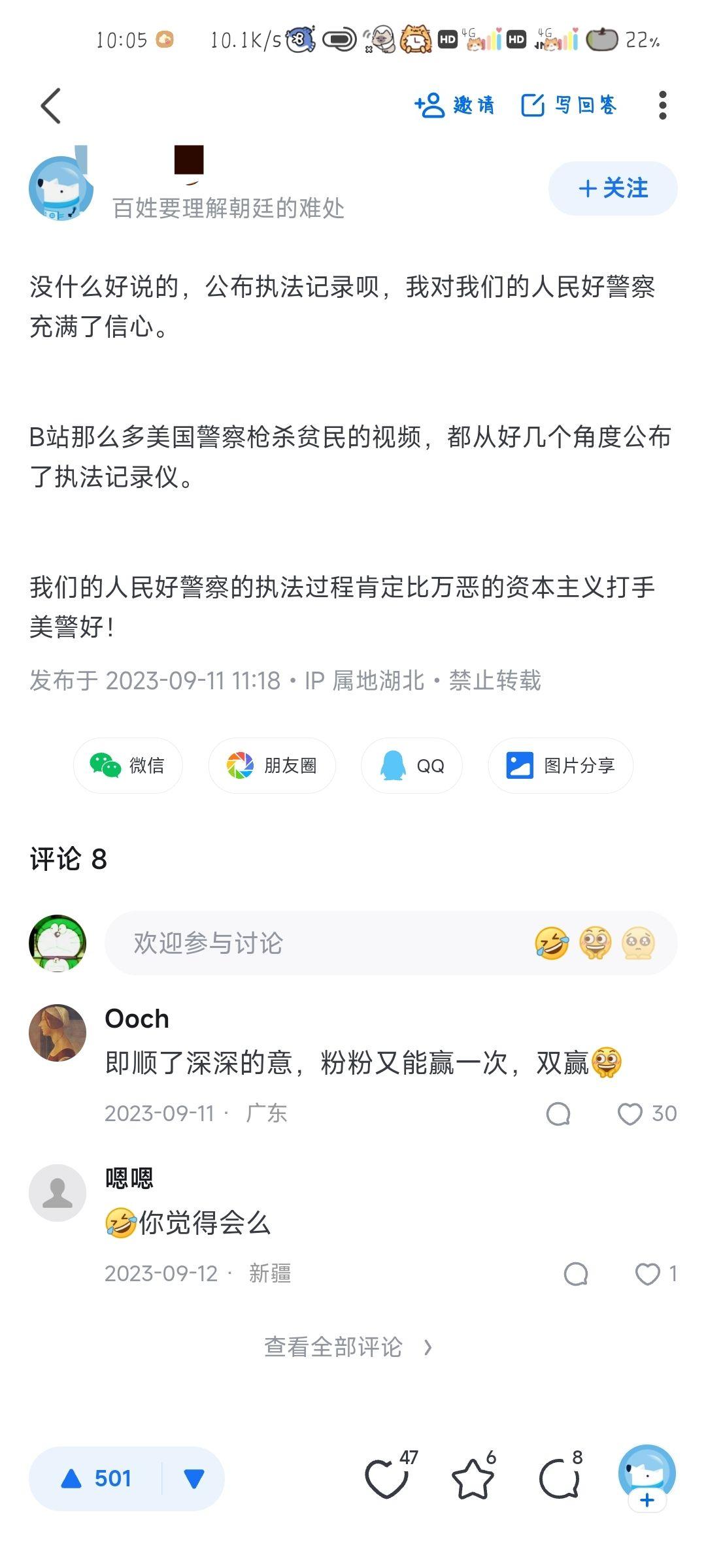Open 查看全部评论 to view all comments
This screenshot has width=706, height=1568.
(348, 1347)
